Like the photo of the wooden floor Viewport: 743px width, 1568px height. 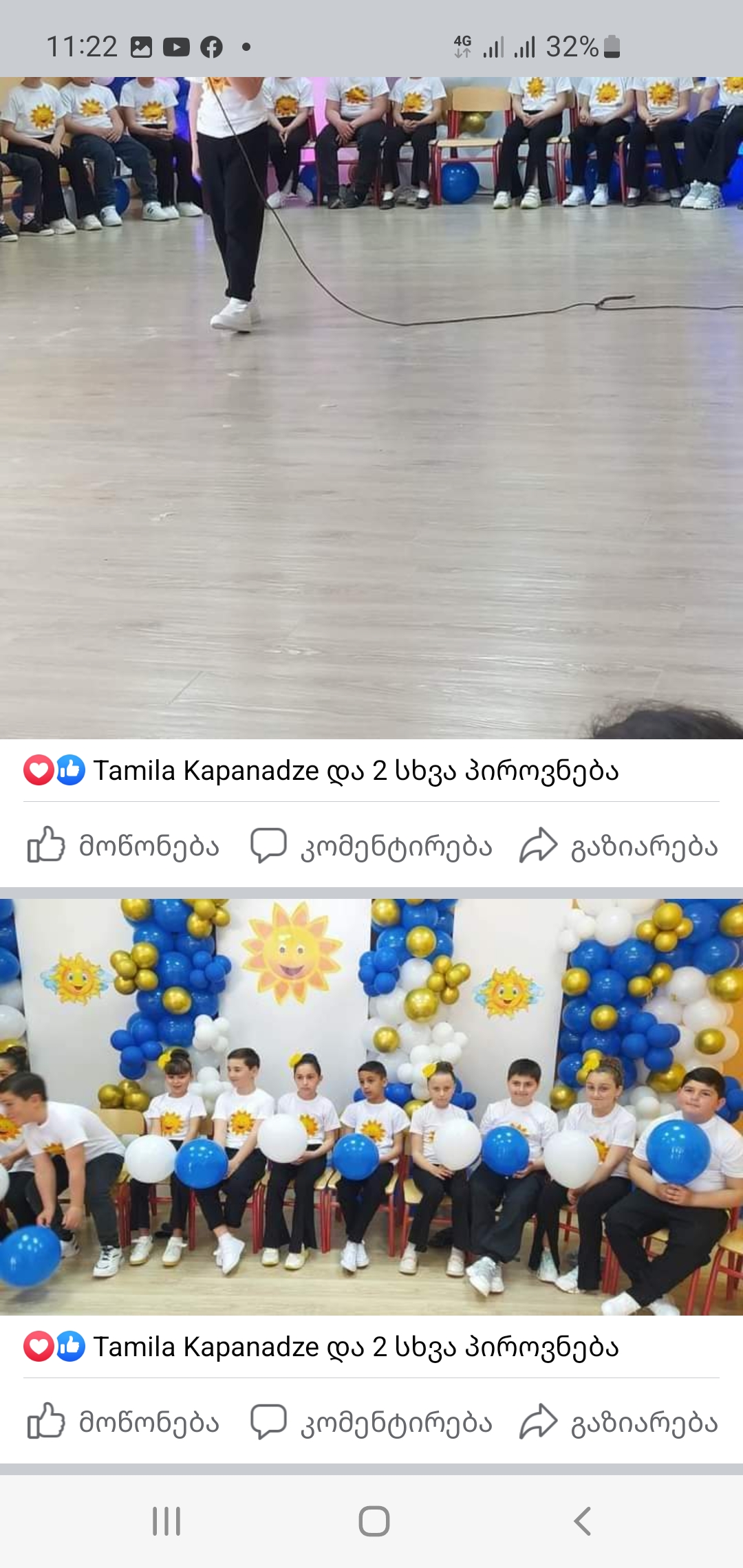coord(123,845)
